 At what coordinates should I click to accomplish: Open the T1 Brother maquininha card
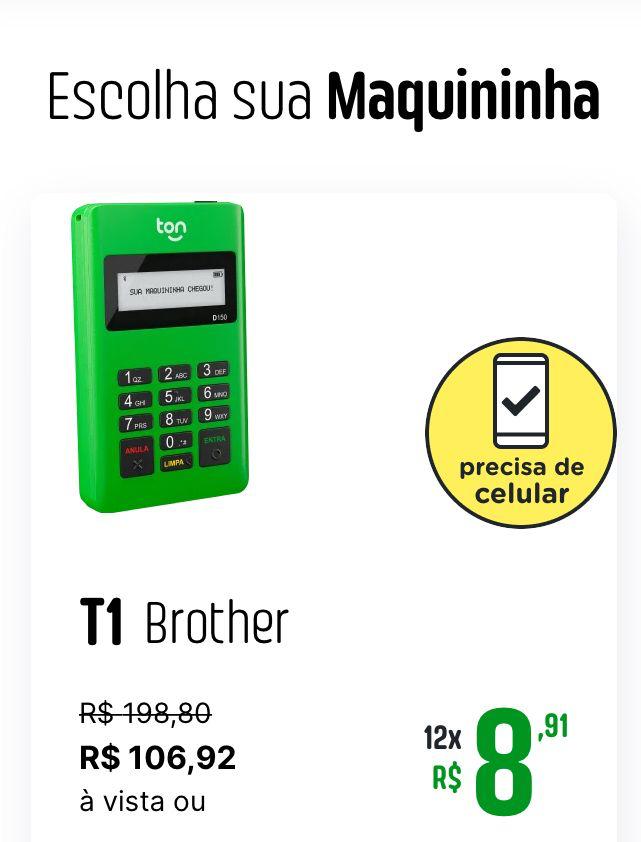[x=184, y=622]
